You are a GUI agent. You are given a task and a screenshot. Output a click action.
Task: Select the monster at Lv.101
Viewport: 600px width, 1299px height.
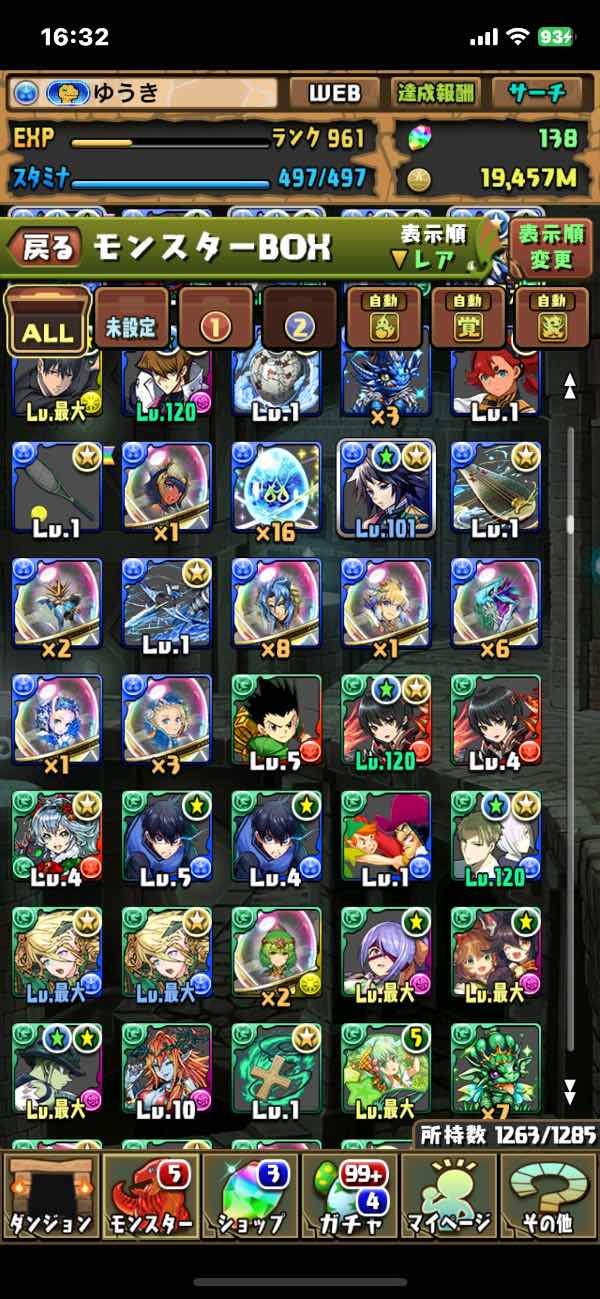click(x=386, y=490)
